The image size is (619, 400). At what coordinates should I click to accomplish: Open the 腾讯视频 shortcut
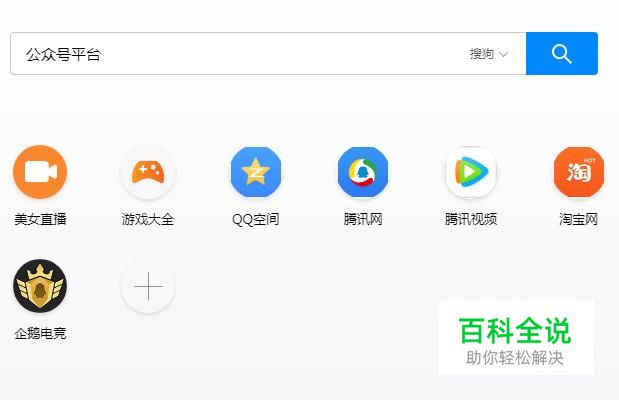[x=471, y=172]
